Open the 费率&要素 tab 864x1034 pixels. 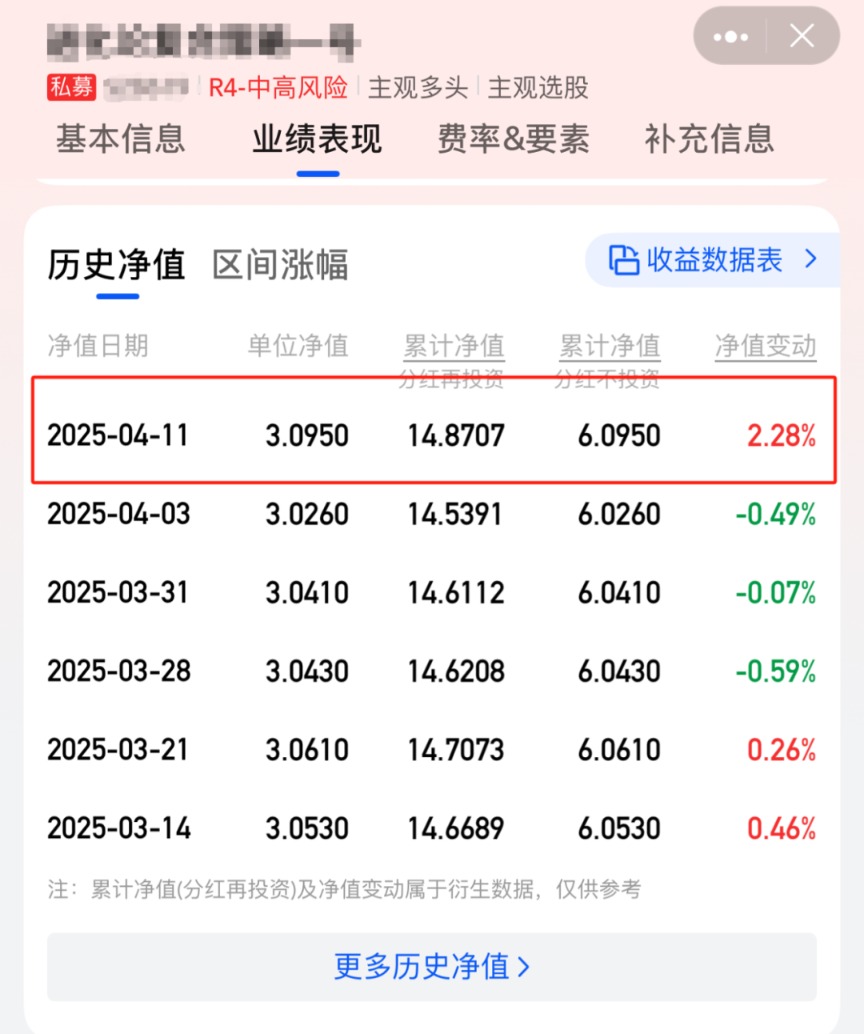[x=513, y=138]
